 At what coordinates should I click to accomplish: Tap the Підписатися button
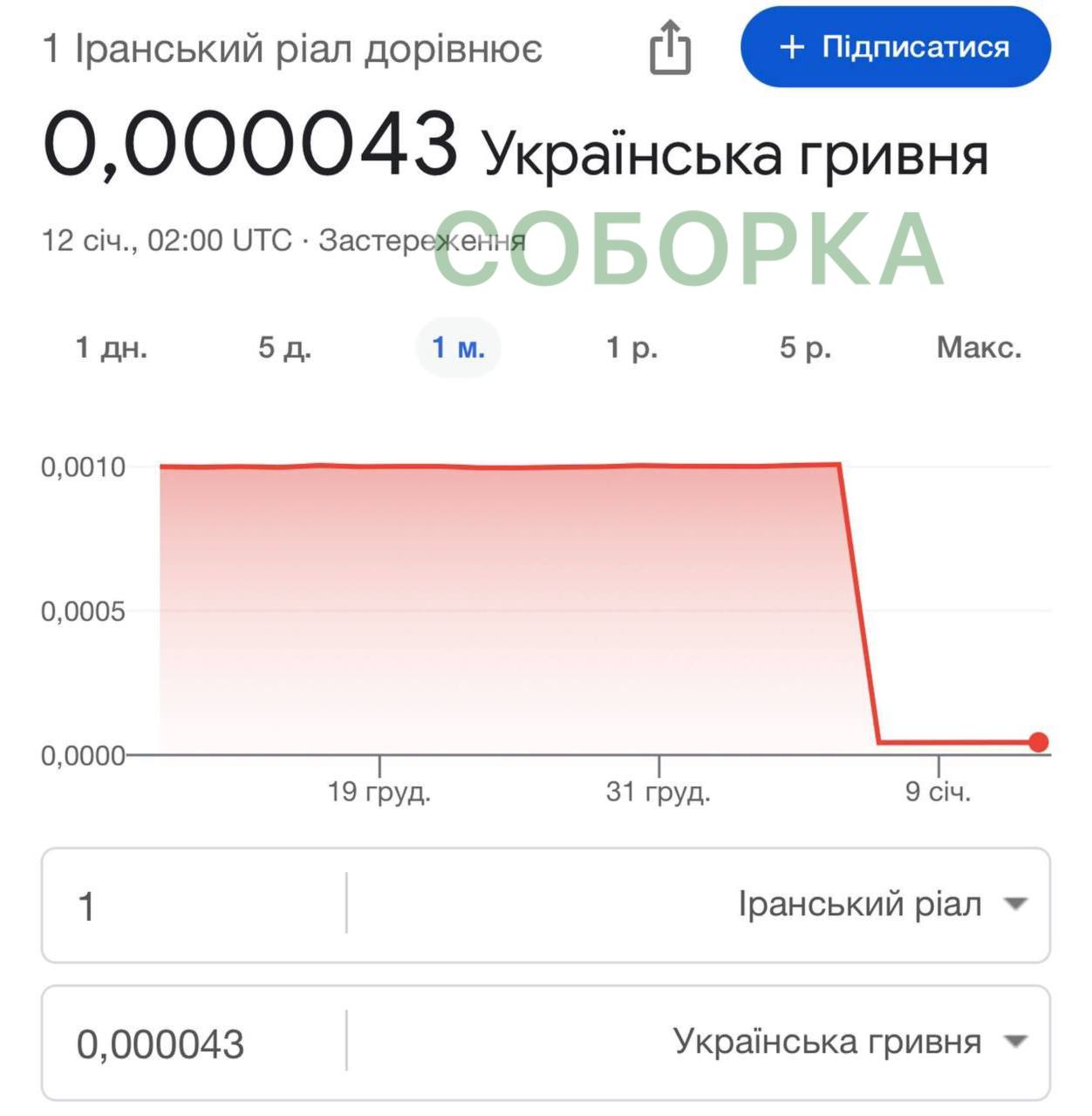pos(896,47)
